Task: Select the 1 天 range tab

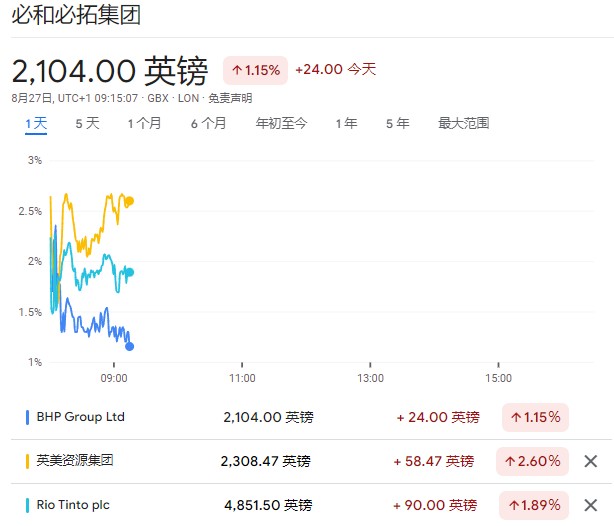Action: tap(36, 123)
